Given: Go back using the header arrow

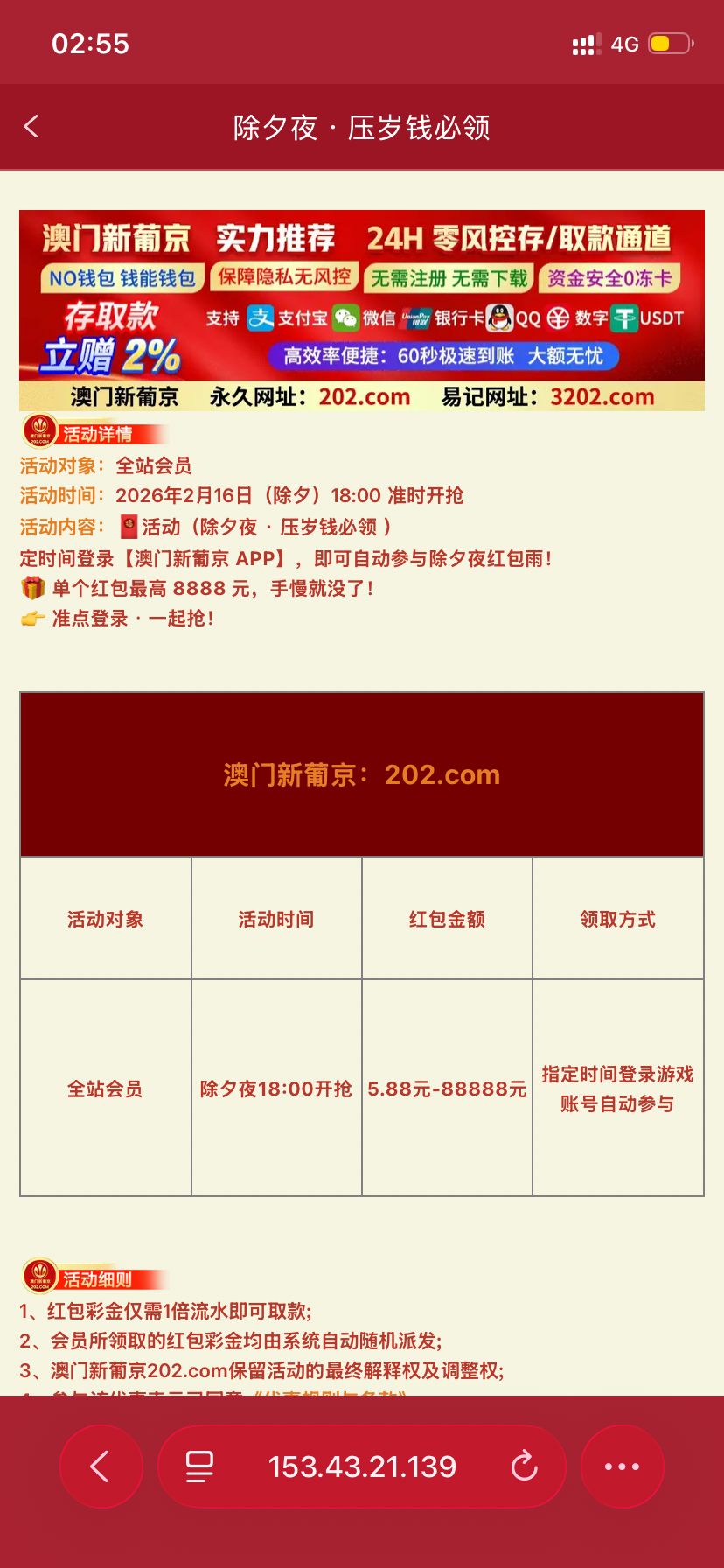Looking at the screenshot, I should click(x=31, y=127).
